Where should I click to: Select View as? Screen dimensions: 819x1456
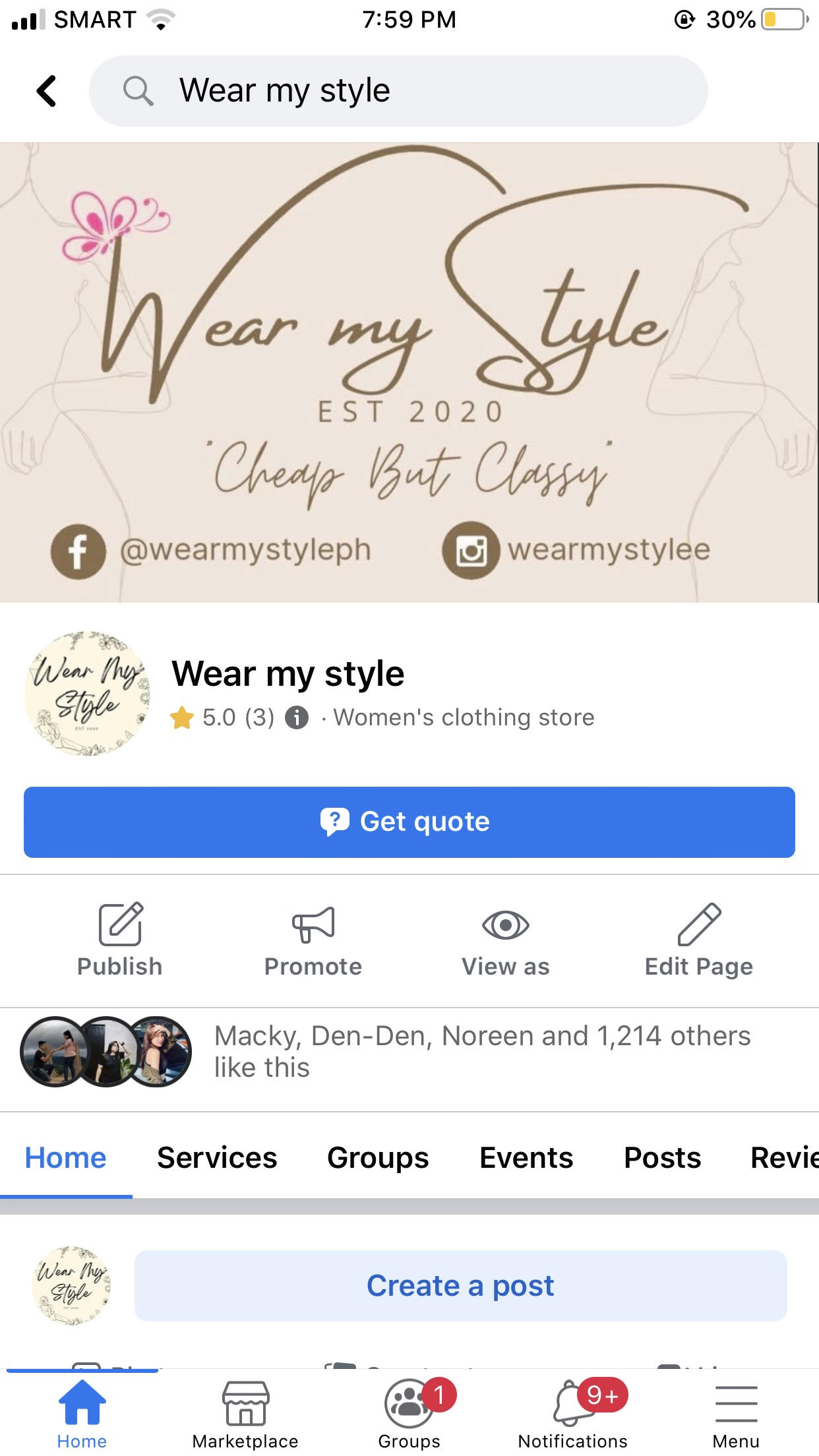click(506, 939)
